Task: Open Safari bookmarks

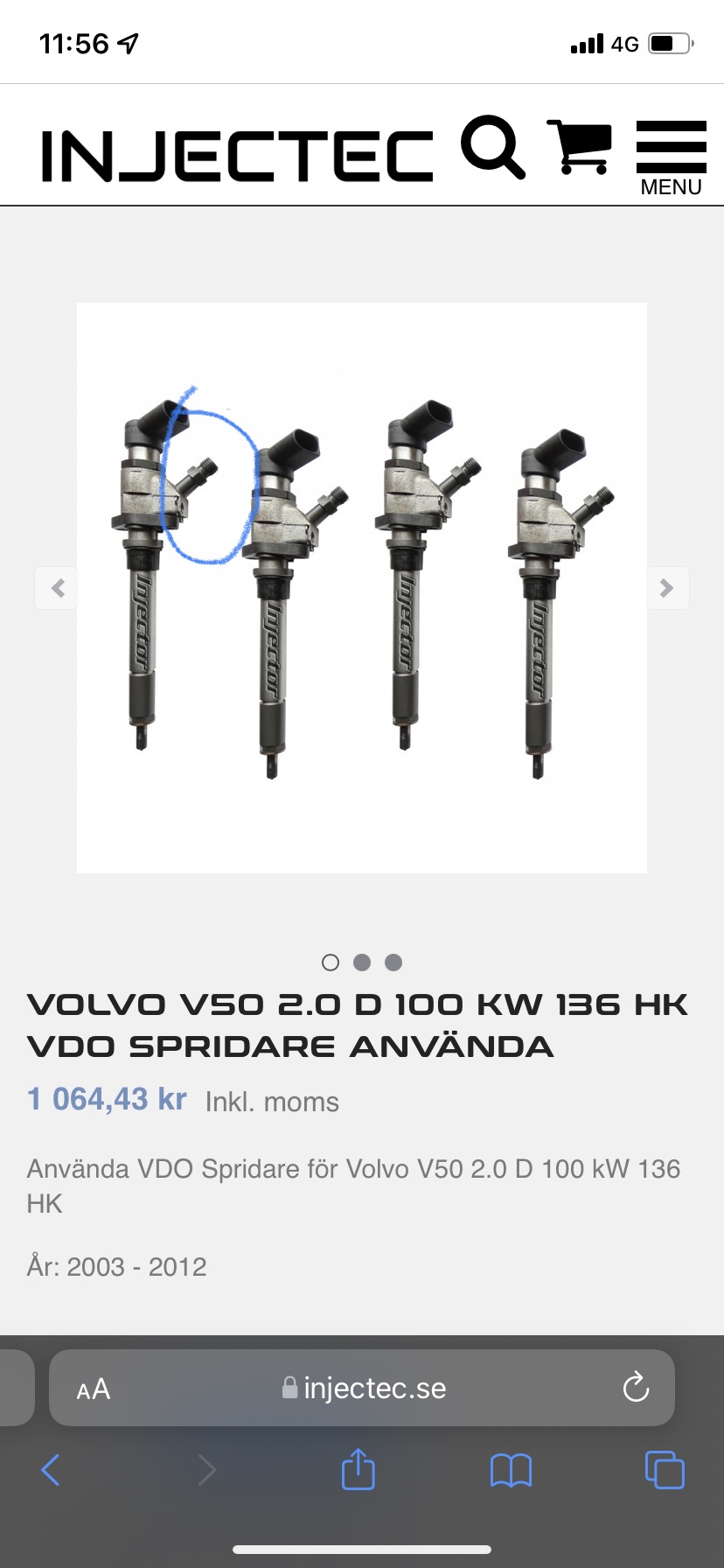Action: tap(512, 1470)
